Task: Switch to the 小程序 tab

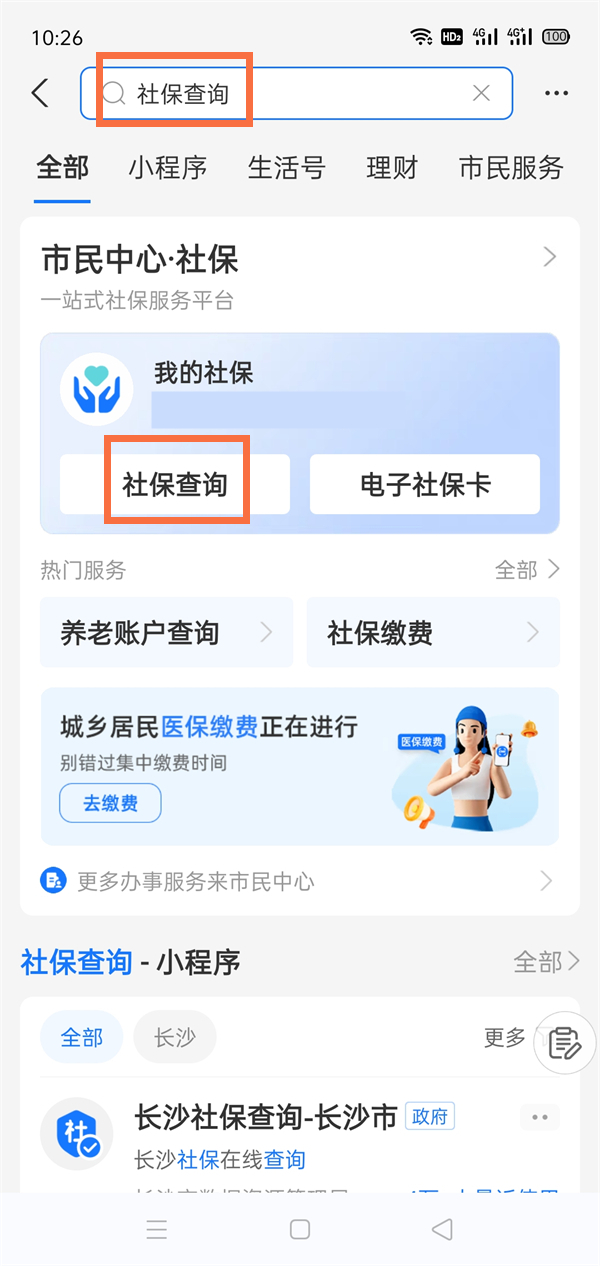Action: click(x=167, y=168)
